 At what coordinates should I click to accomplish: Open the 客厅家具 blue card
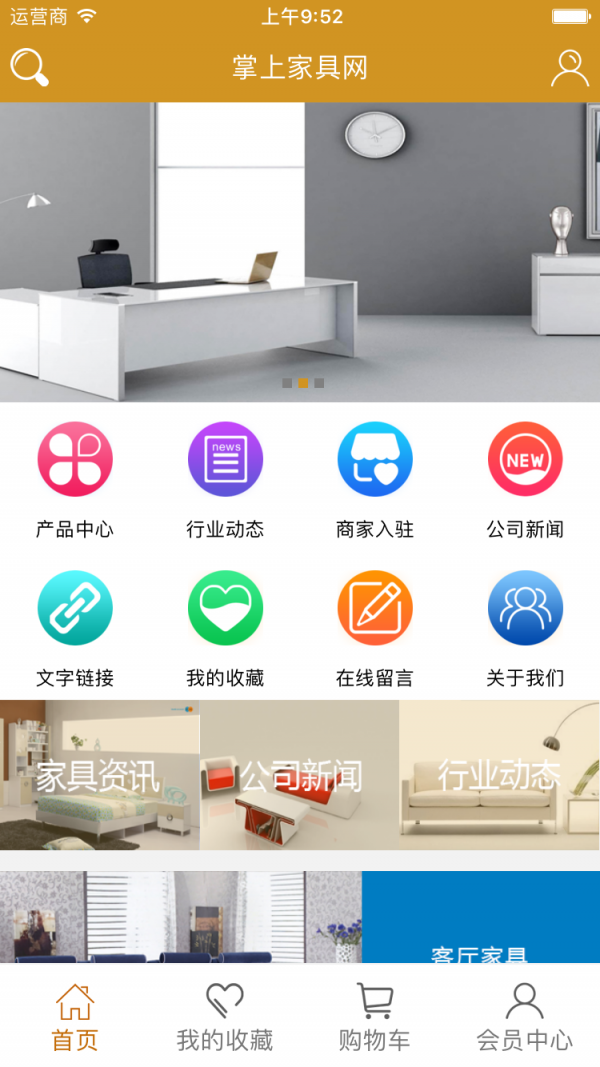point(480,920)
